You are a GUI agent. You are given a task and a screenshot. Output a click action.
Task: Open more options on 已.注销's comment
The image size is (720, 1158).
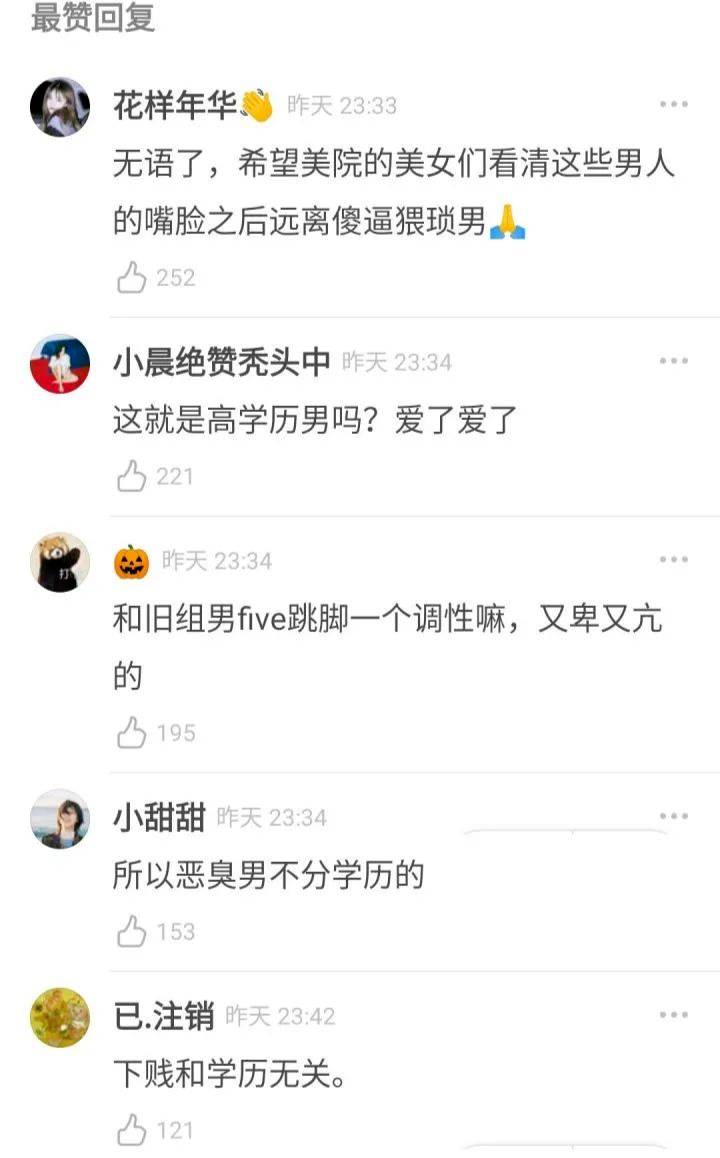[x=673, y=1016]
